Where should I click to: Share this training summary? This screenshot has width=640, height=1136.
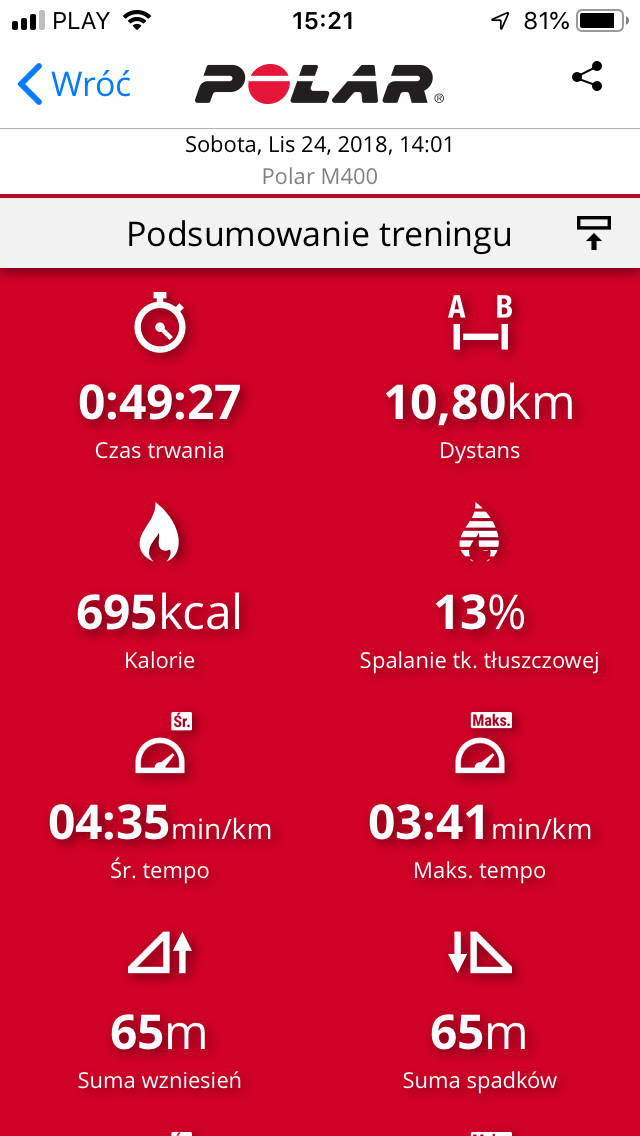pyautogui.click(x=587, y=77)
